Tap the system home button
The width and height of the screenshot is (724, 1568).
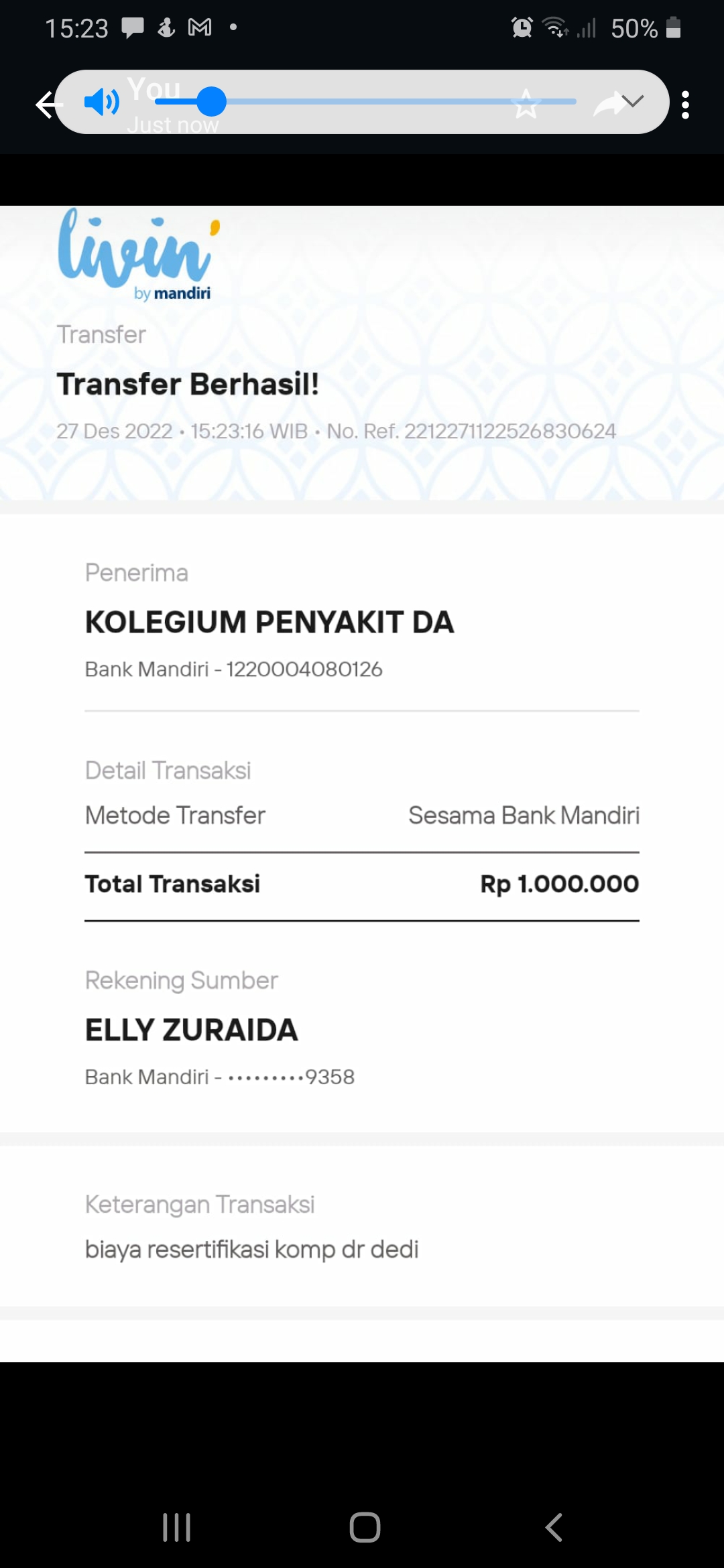(x=365, y=1528)
